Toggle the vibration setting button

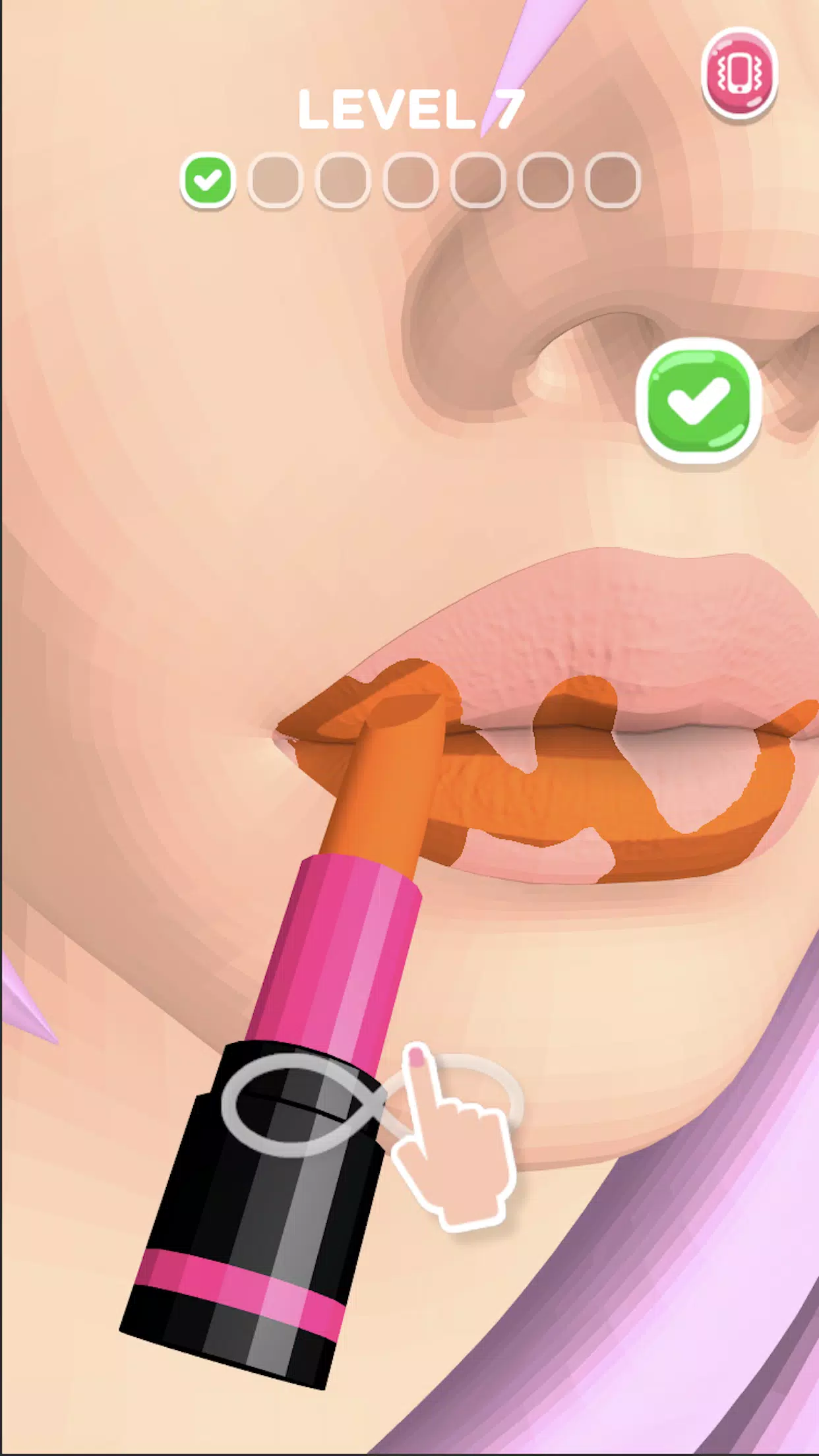coord(739,73)
